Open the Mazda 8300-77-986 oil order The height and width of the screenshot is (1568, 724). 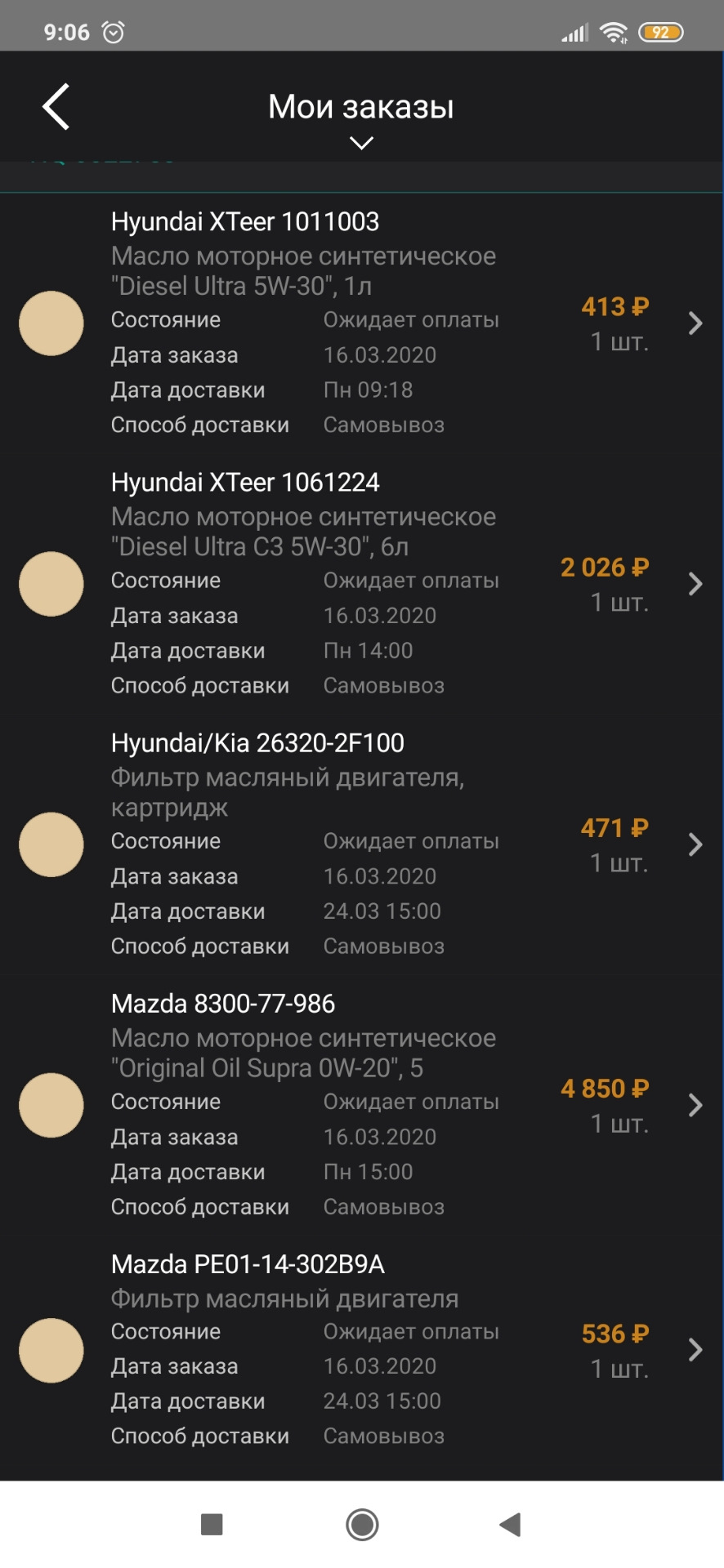point(362,1105)
